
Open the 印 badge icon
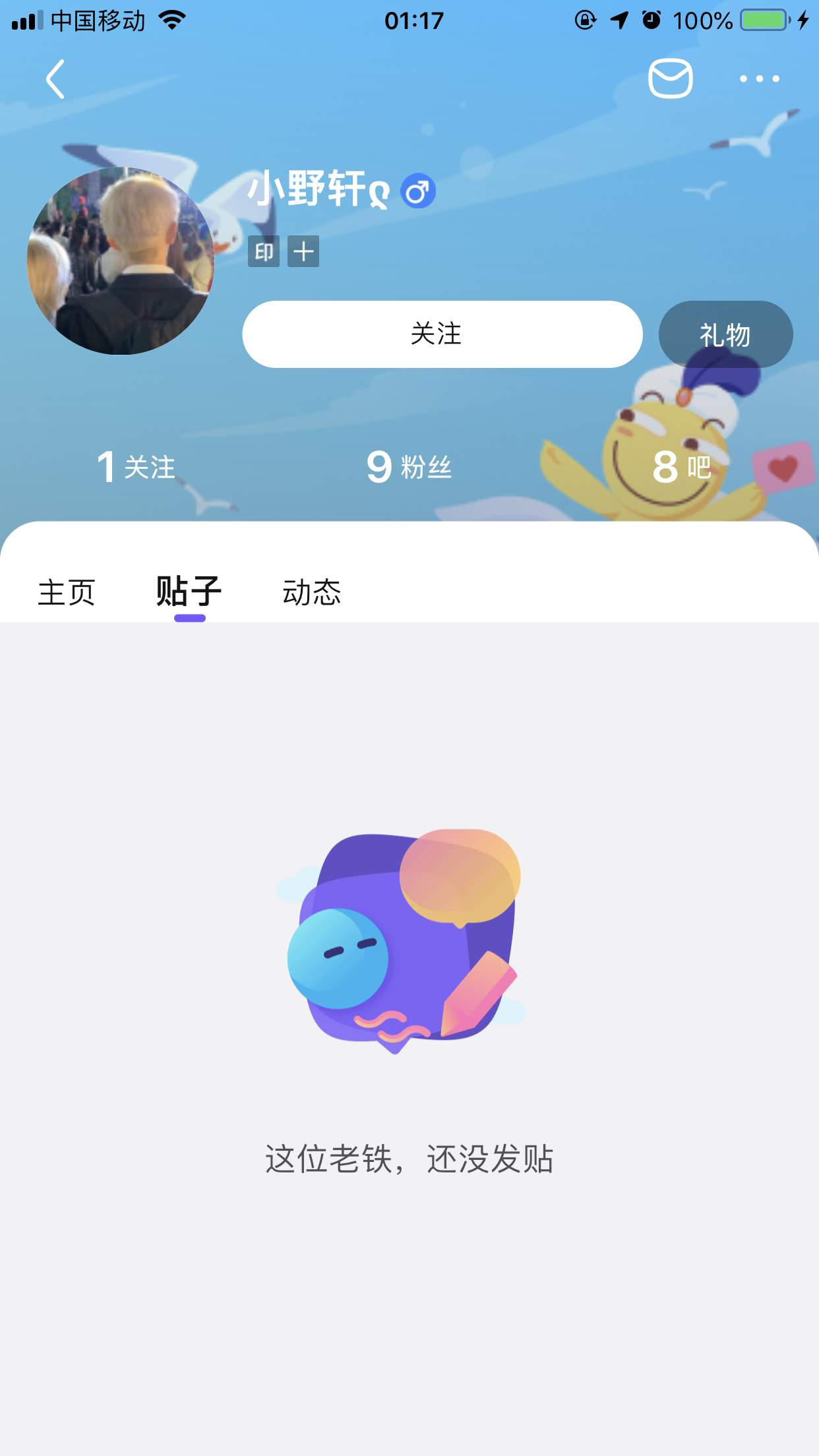click(x=264, y=251)
